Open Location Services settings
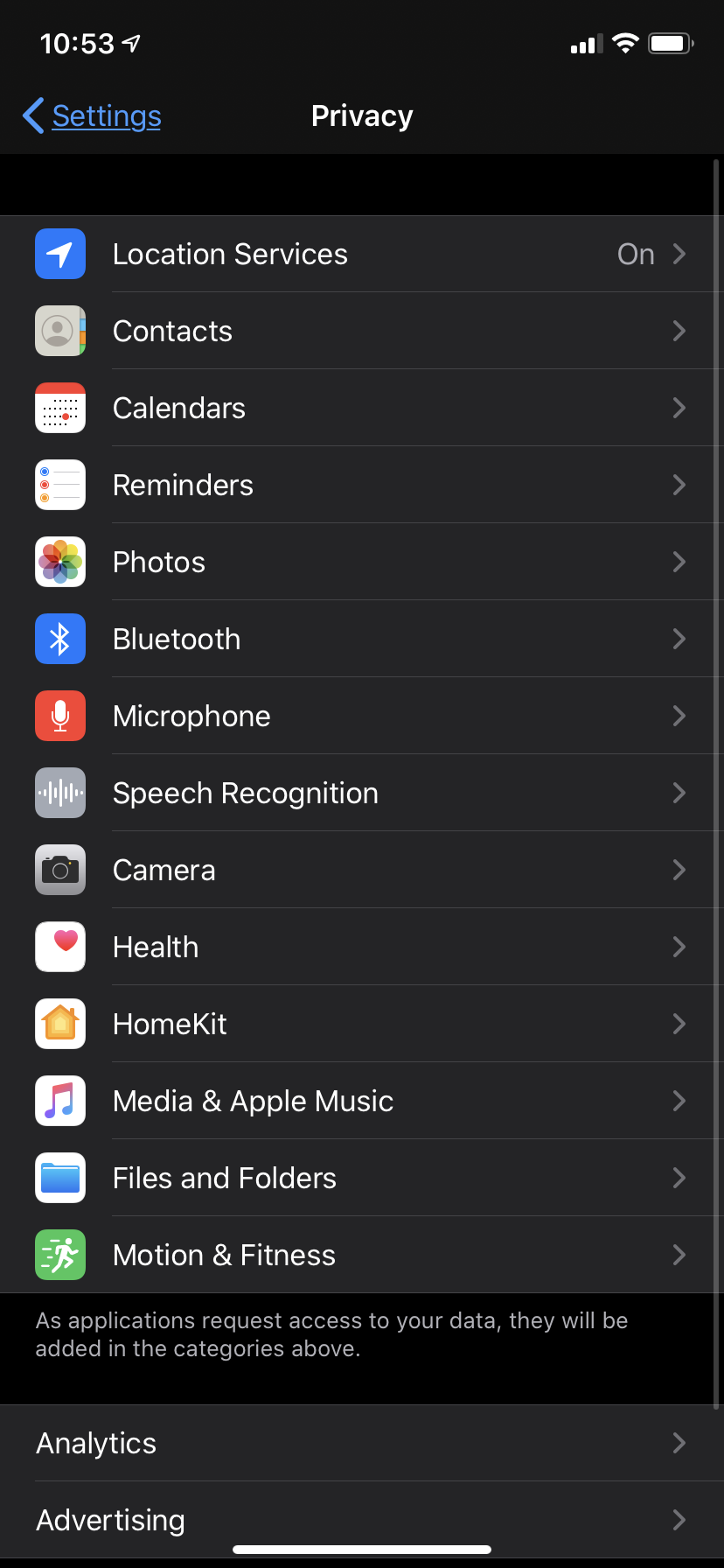 tap(362, 254)
